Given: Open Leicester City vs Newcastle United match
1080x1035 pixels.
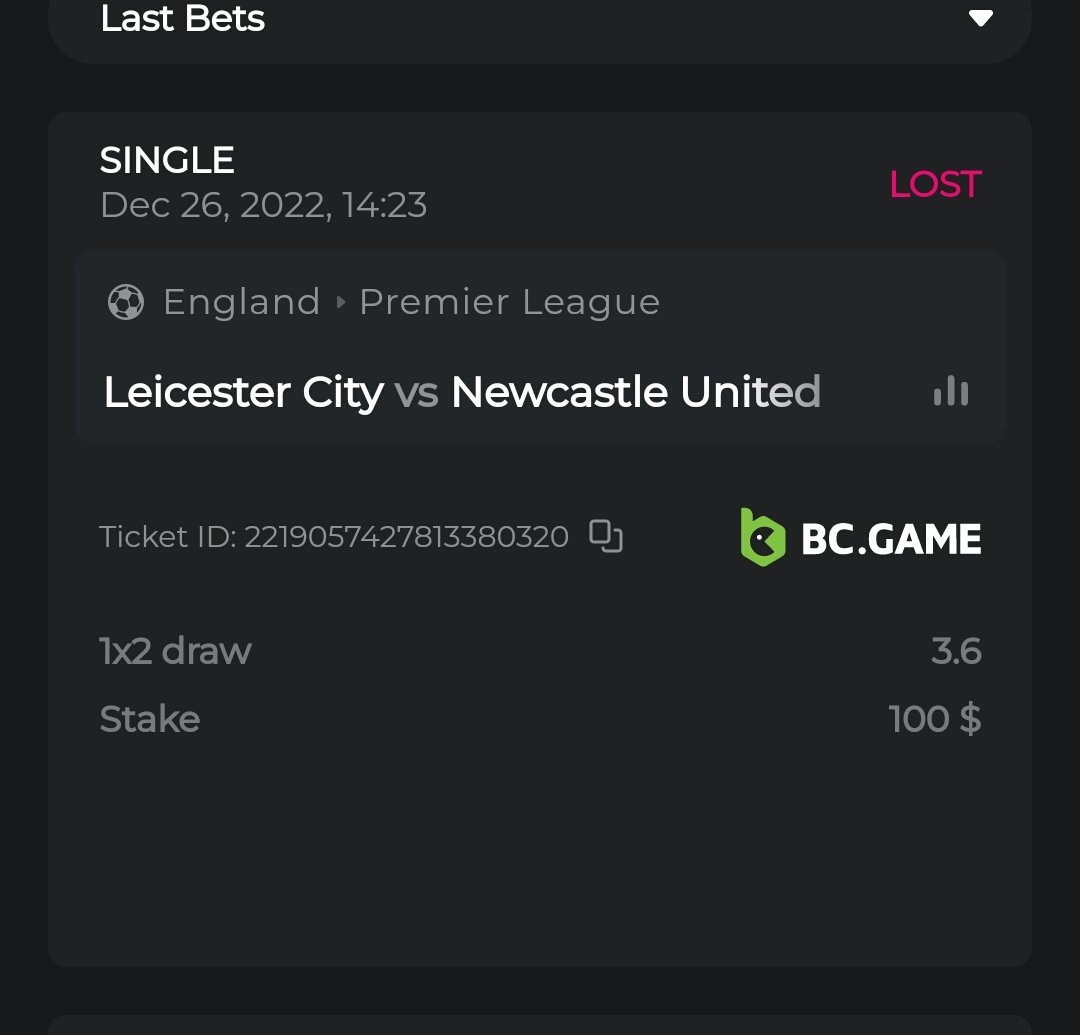Looking at the screenshot, I should (x=462, y=392).
